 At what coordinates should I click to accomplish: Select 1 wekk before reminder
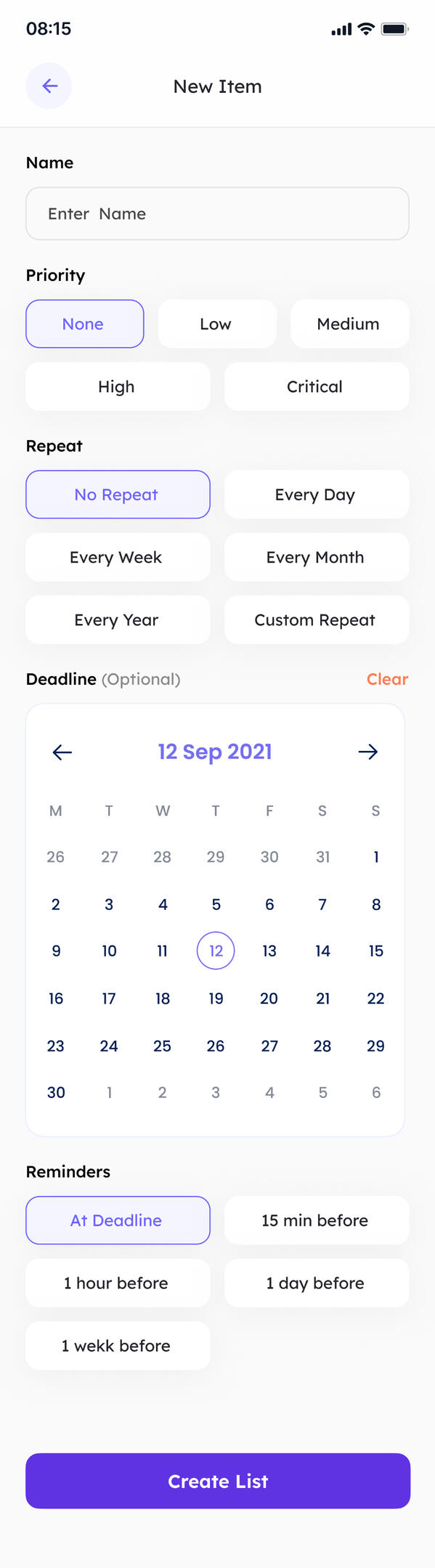click(118, 1346)
